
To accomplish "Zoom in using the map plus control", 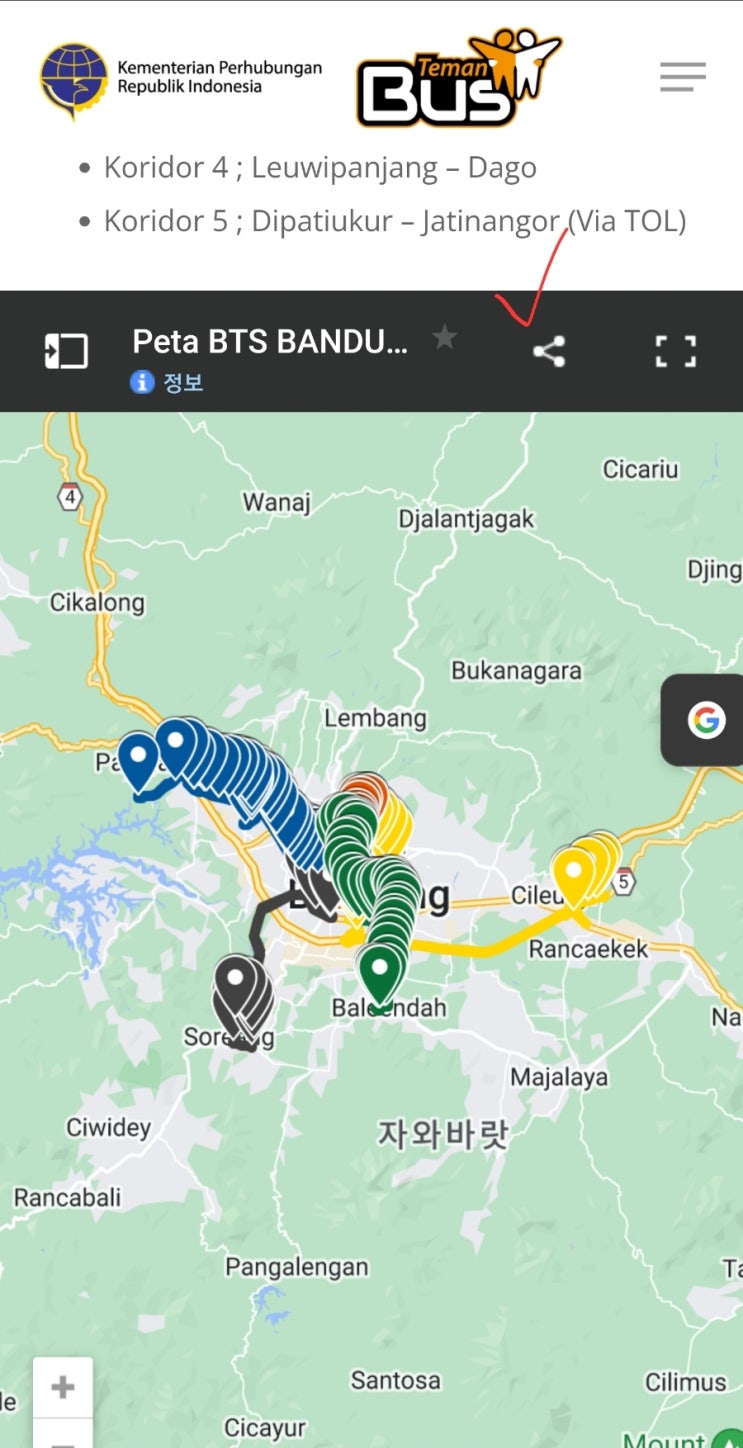I will click(x=62, y=1387).
